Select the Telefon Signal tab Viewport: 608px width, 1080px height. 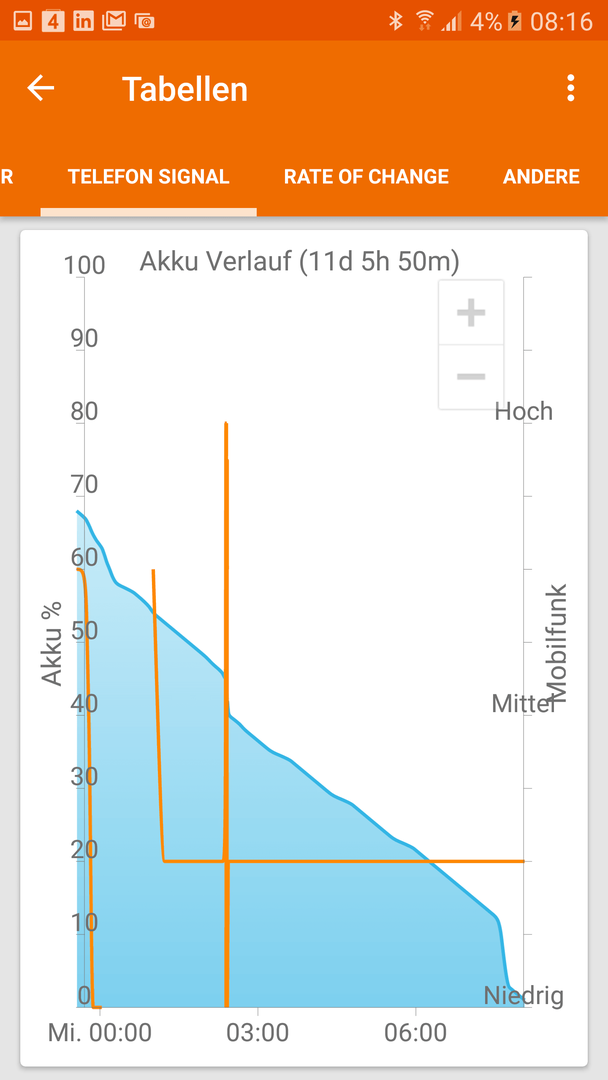pyautogui.click(x=148, y=177)
